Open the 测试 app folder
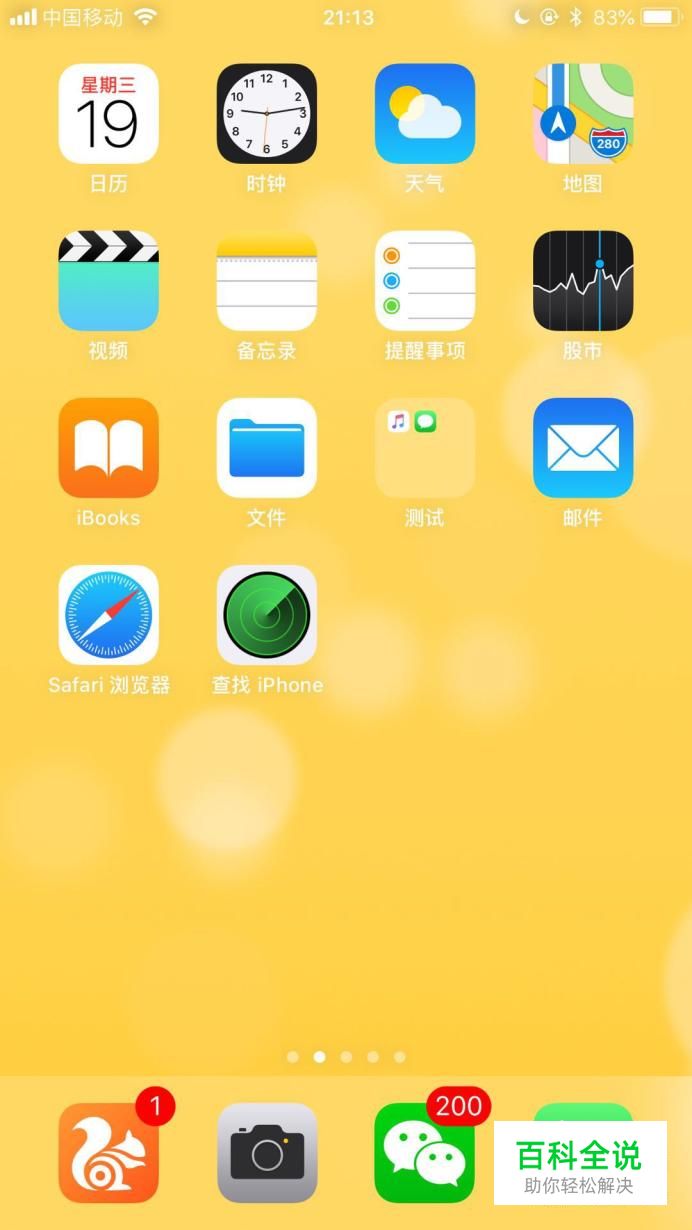Image resolution: width=692 pixels, height=1230 pixels. [424, 448]
